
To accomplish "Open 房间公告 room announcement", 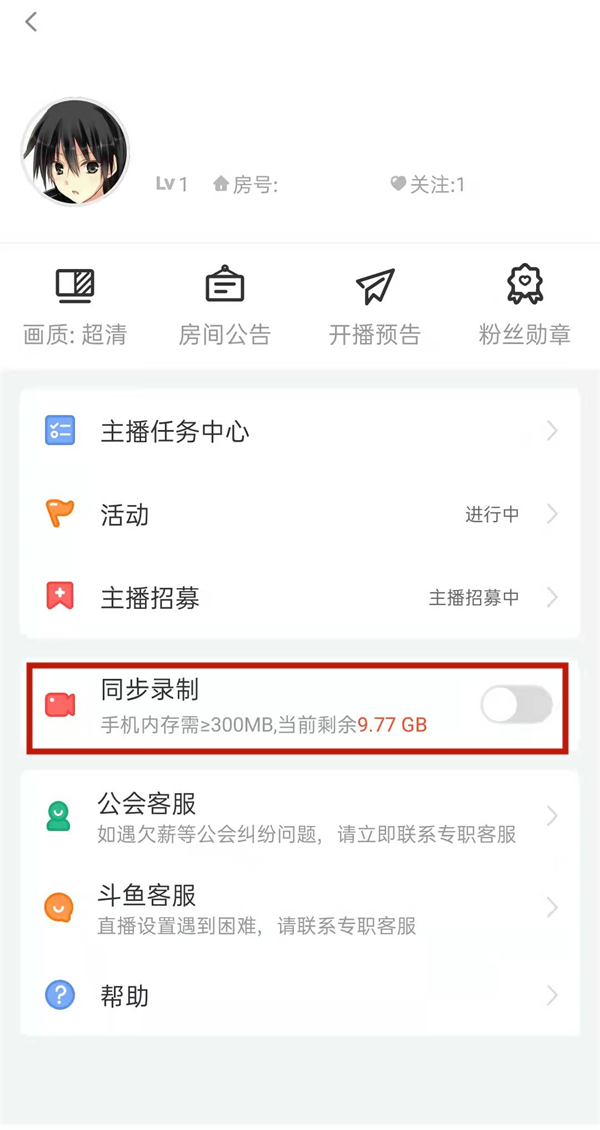I will 224,307.
